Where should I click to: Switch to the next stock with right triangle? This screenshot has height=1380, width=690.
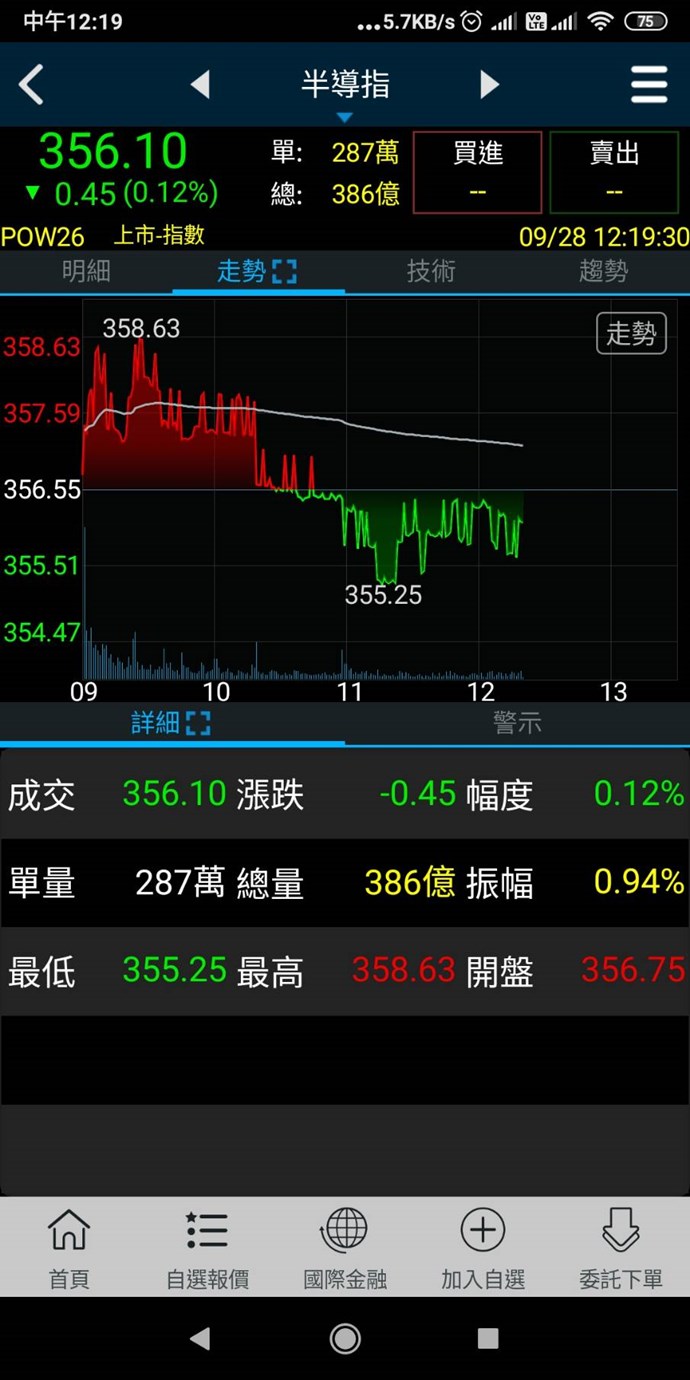pos(489,85)
